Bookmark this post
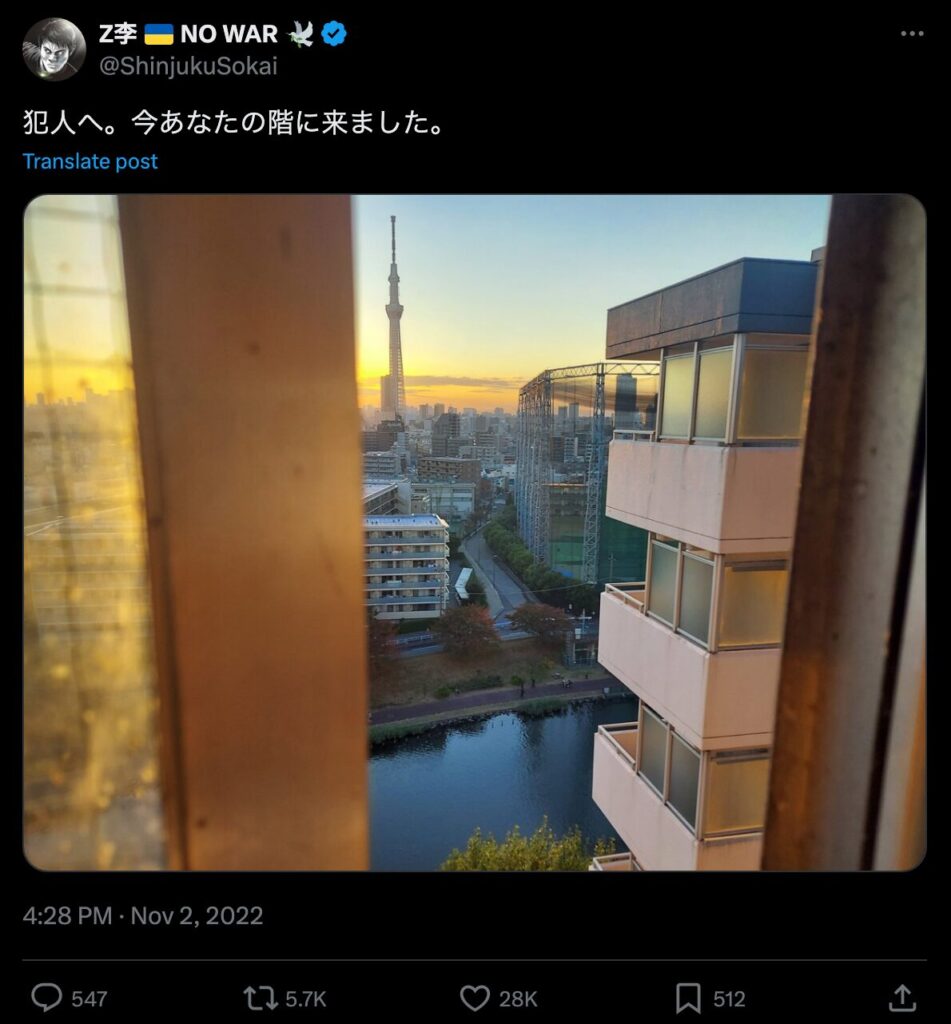 688,997
